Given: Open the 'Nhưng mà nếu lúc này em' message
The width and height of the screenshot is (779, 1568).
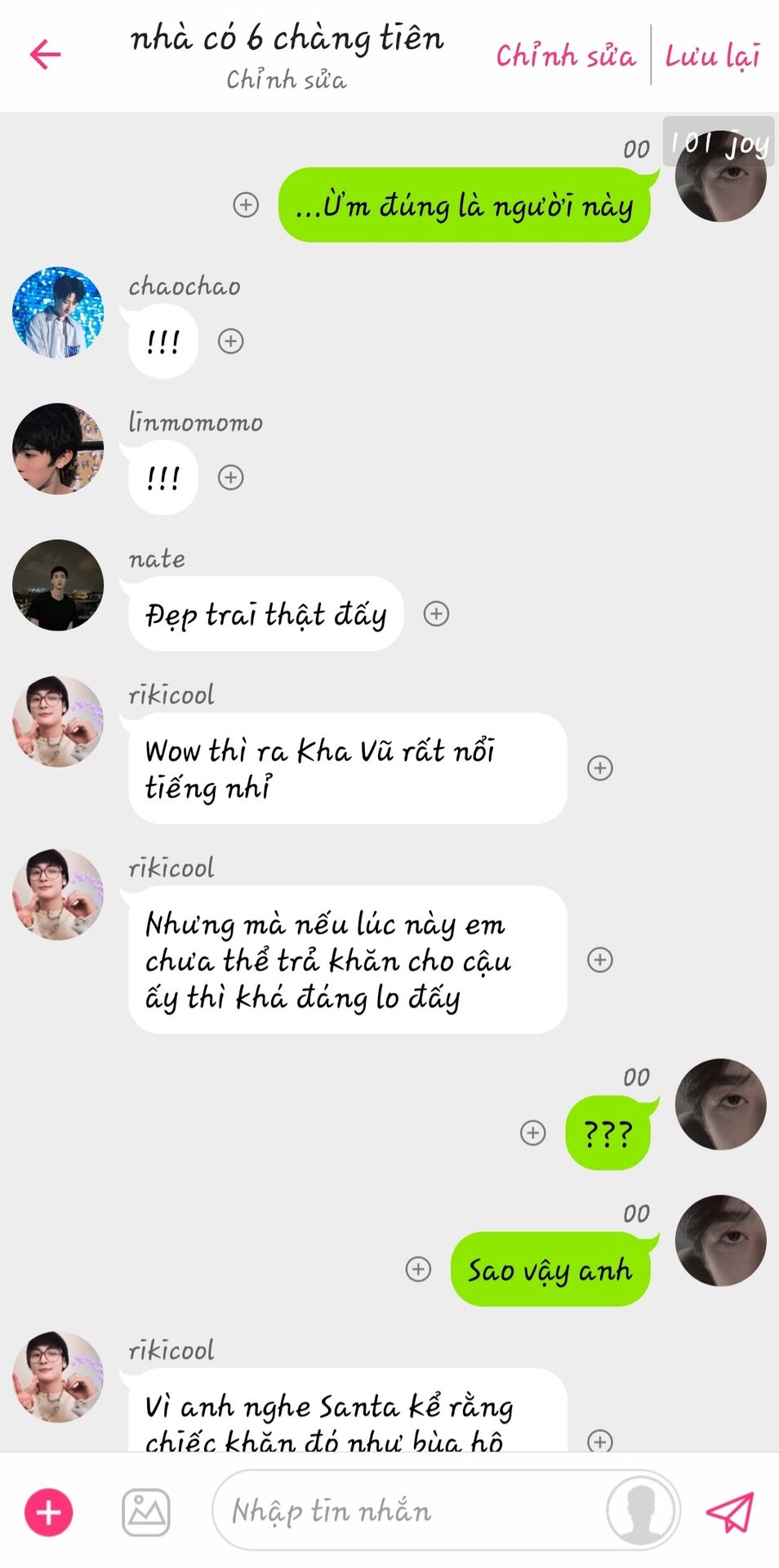Looking at the screenshot, I should (x=347, y=960).
